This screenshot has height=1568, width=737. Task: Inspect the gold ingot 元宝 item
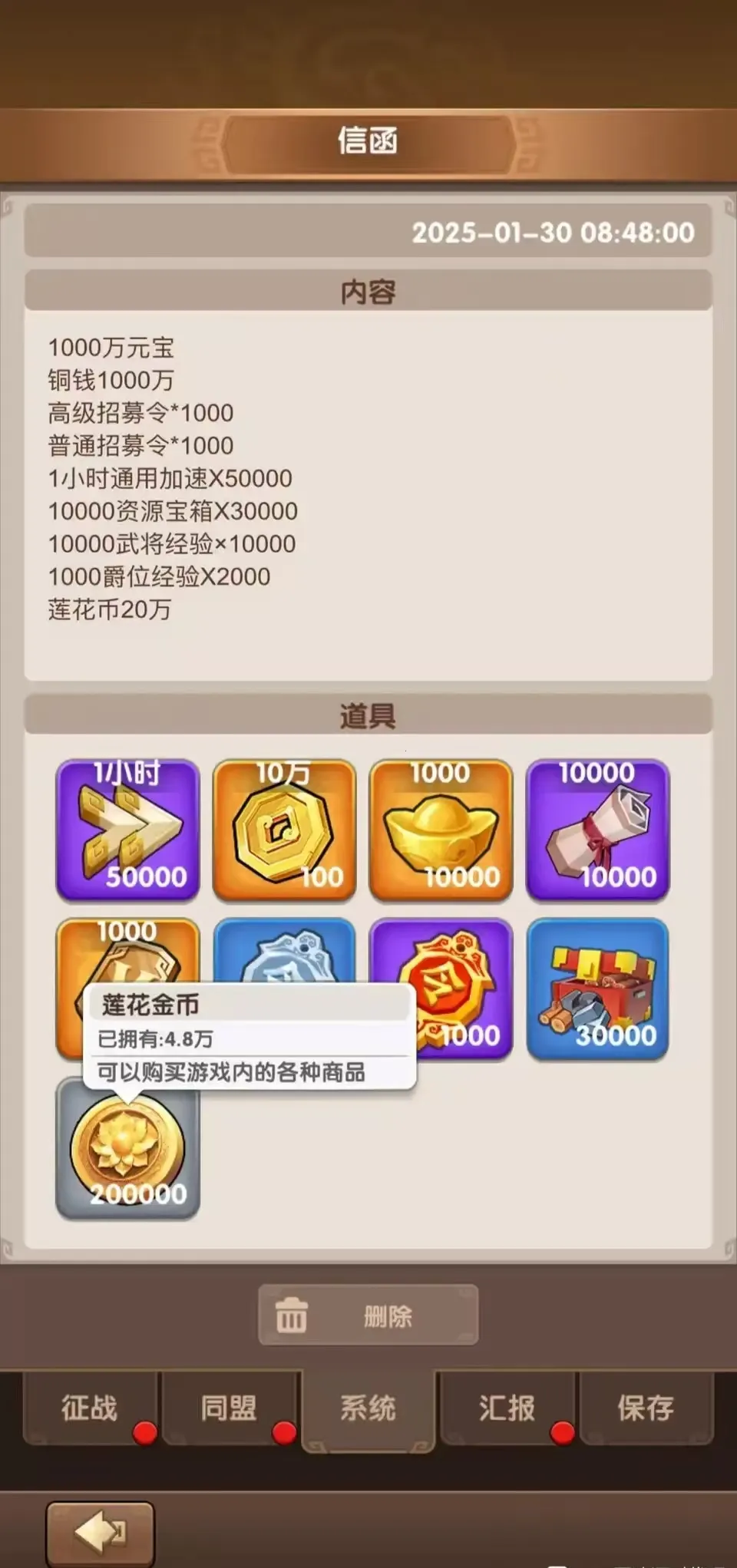pyautogui.click(x=441, y=830)
